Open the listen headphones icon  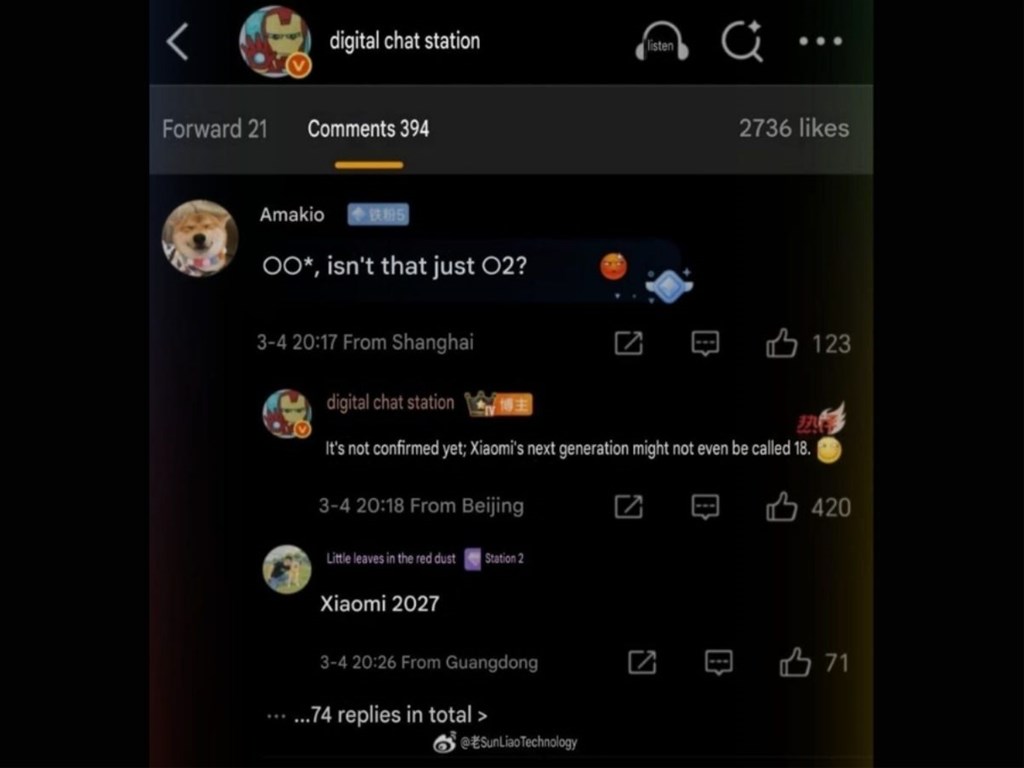pos(662,43)
